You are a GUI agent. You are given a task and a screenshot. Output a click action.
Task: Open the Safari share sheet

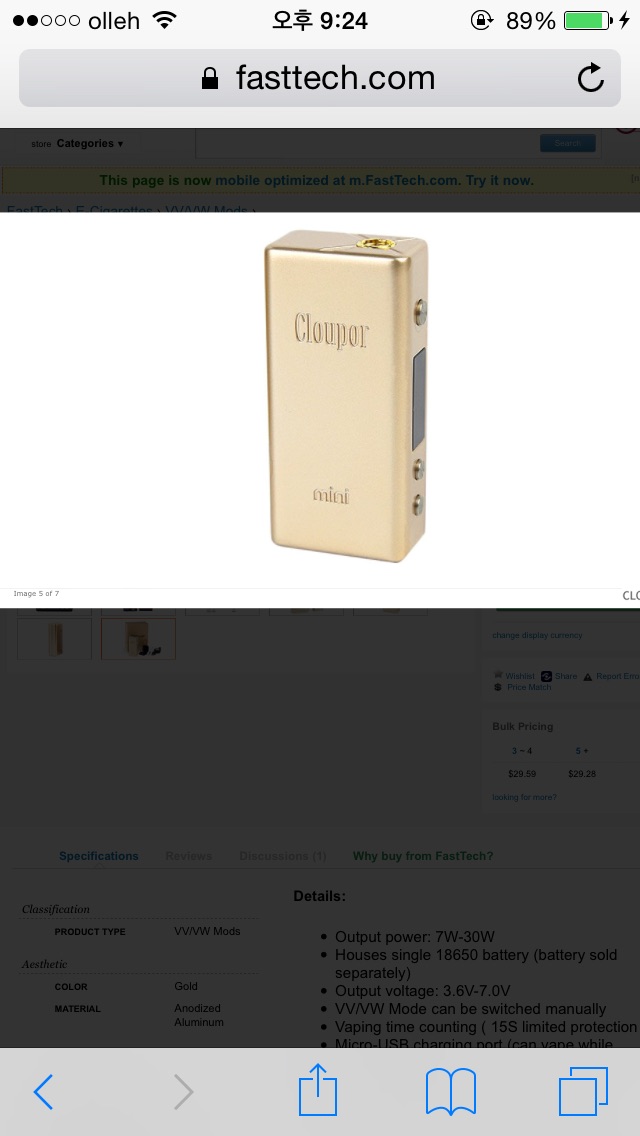pos(318,1090)
